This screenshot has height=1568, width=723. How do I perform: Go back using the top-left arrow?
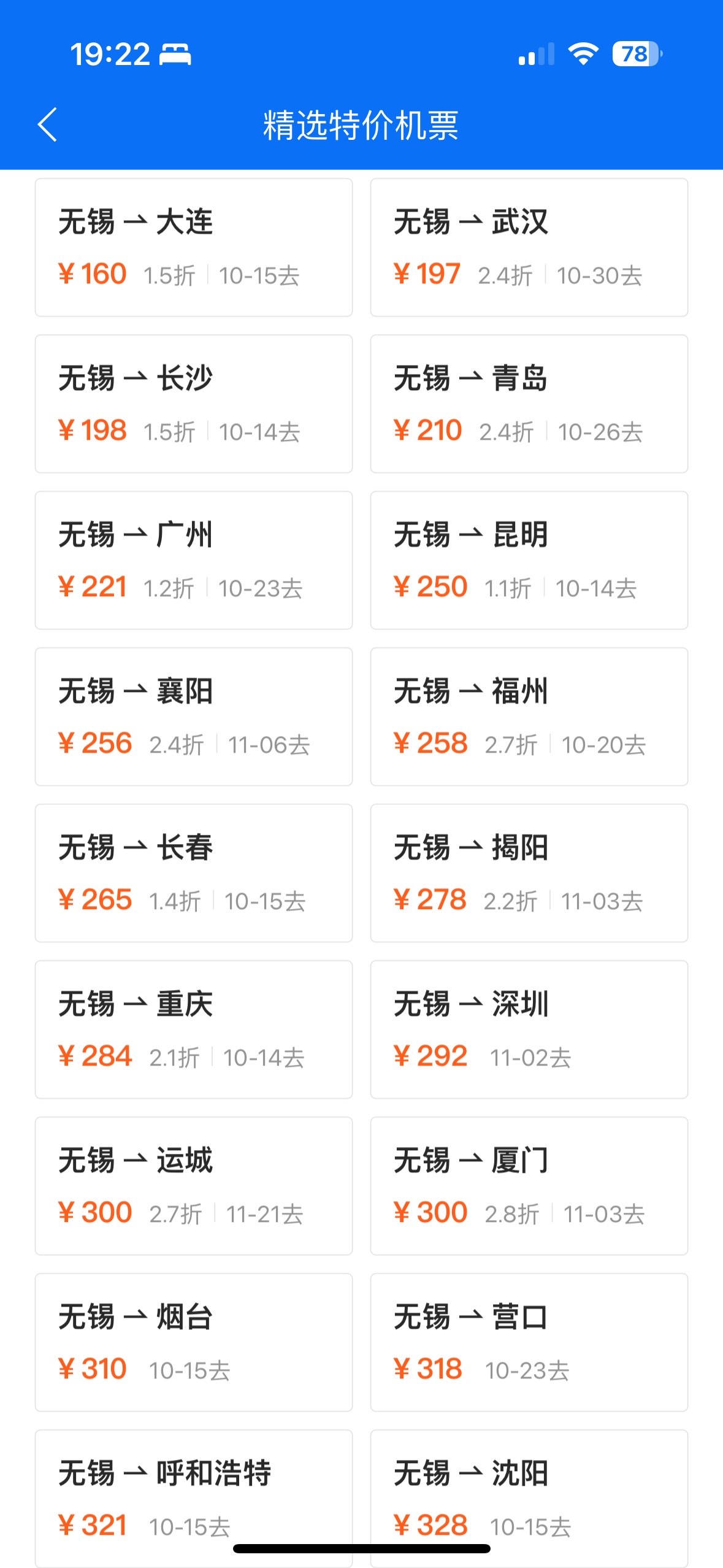tap(47, 125)
